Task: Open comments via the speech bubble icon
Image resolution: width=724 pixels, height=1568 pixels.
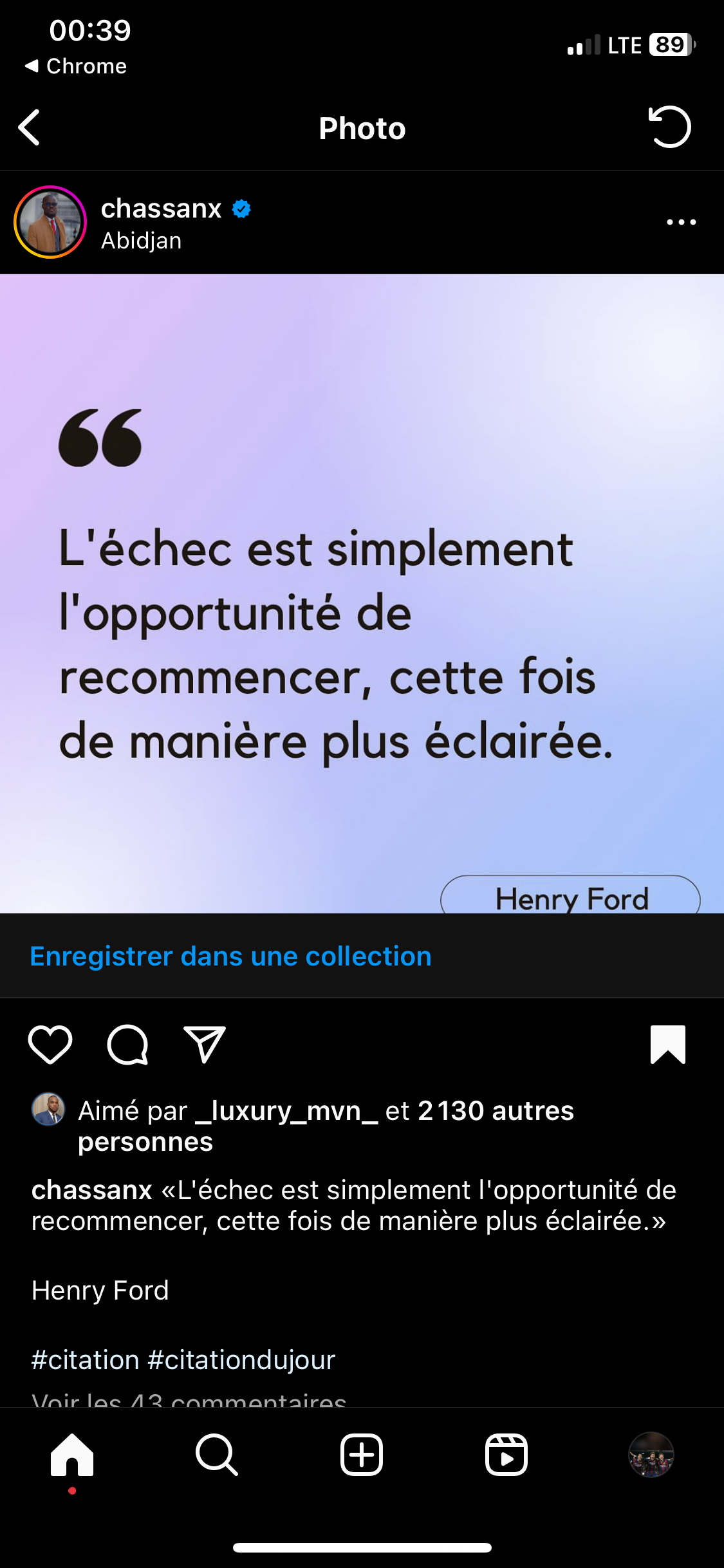Action: pos(127,1044)
